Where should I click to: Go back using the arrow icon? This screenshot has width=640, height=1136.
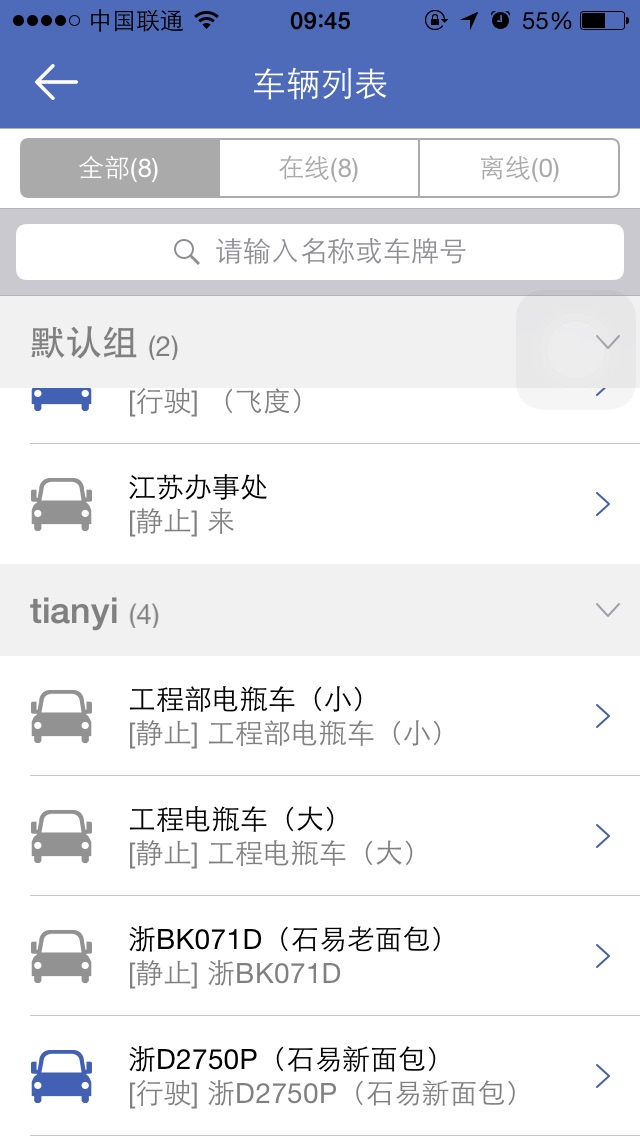[x=56, y=82]
